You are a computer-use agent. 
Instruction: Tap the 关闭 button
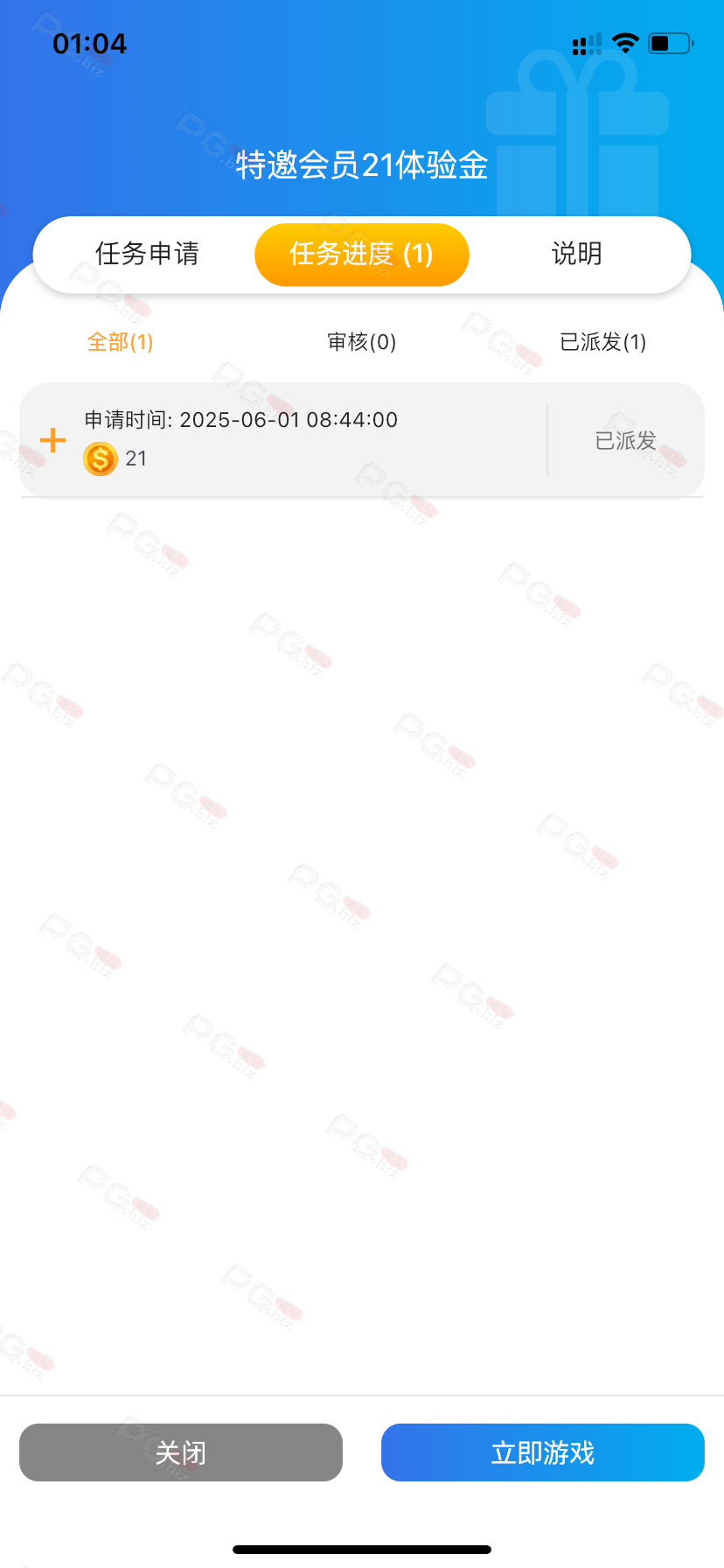pyautogui.click(x=181, y=1452)
